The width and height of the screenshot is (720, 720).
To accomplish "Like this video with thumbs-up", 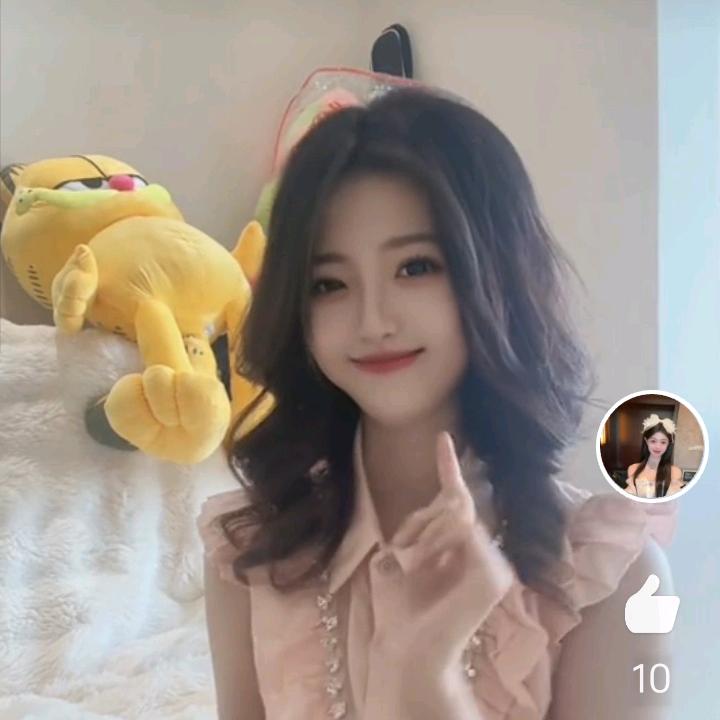I will 651,606.
